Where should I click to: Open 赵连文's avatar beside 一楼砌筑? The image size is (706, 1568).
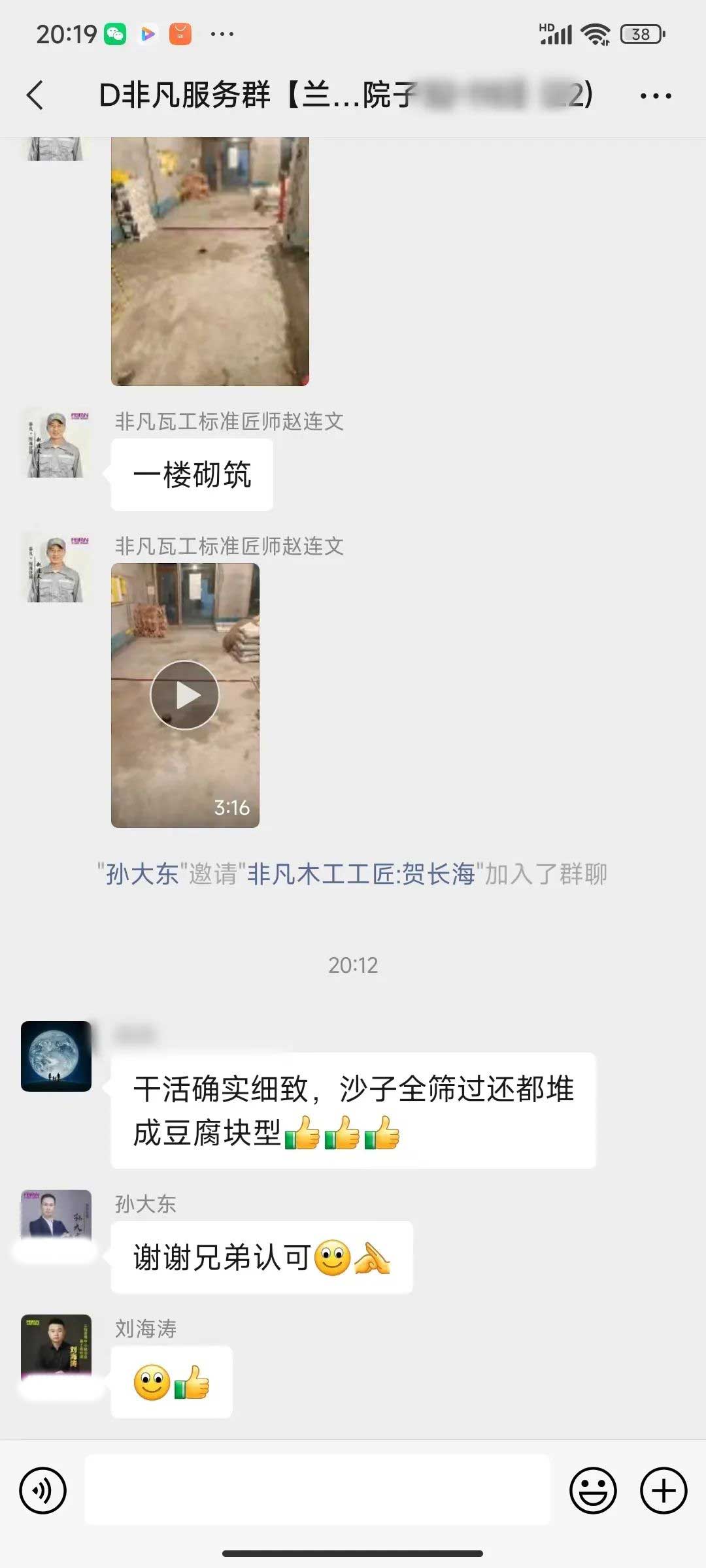(56, 443)
